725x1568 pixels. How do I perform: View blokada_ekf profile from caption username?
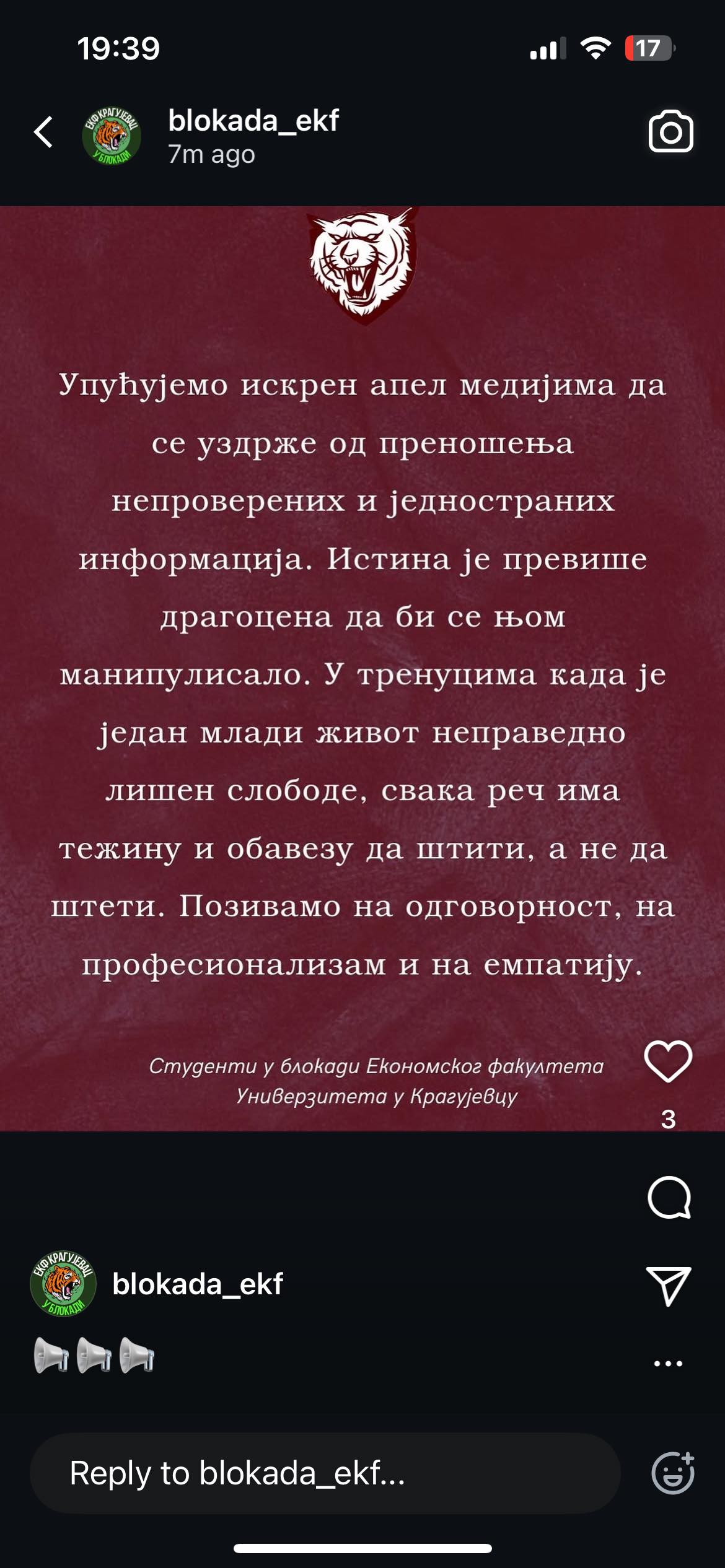[197, 1284]
